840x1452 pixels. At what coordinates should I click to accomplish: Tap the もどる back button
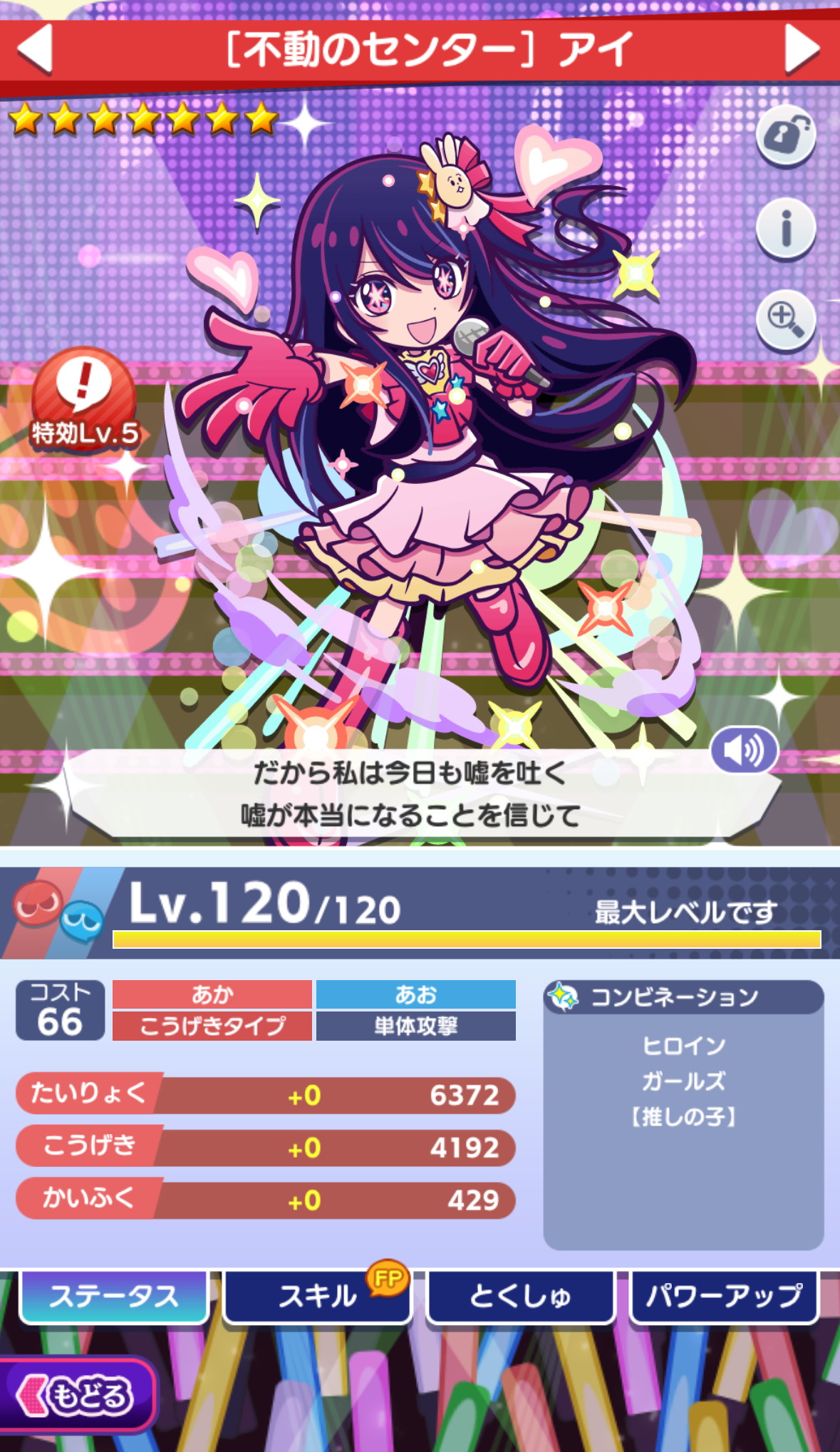[x=77, y=1396]
